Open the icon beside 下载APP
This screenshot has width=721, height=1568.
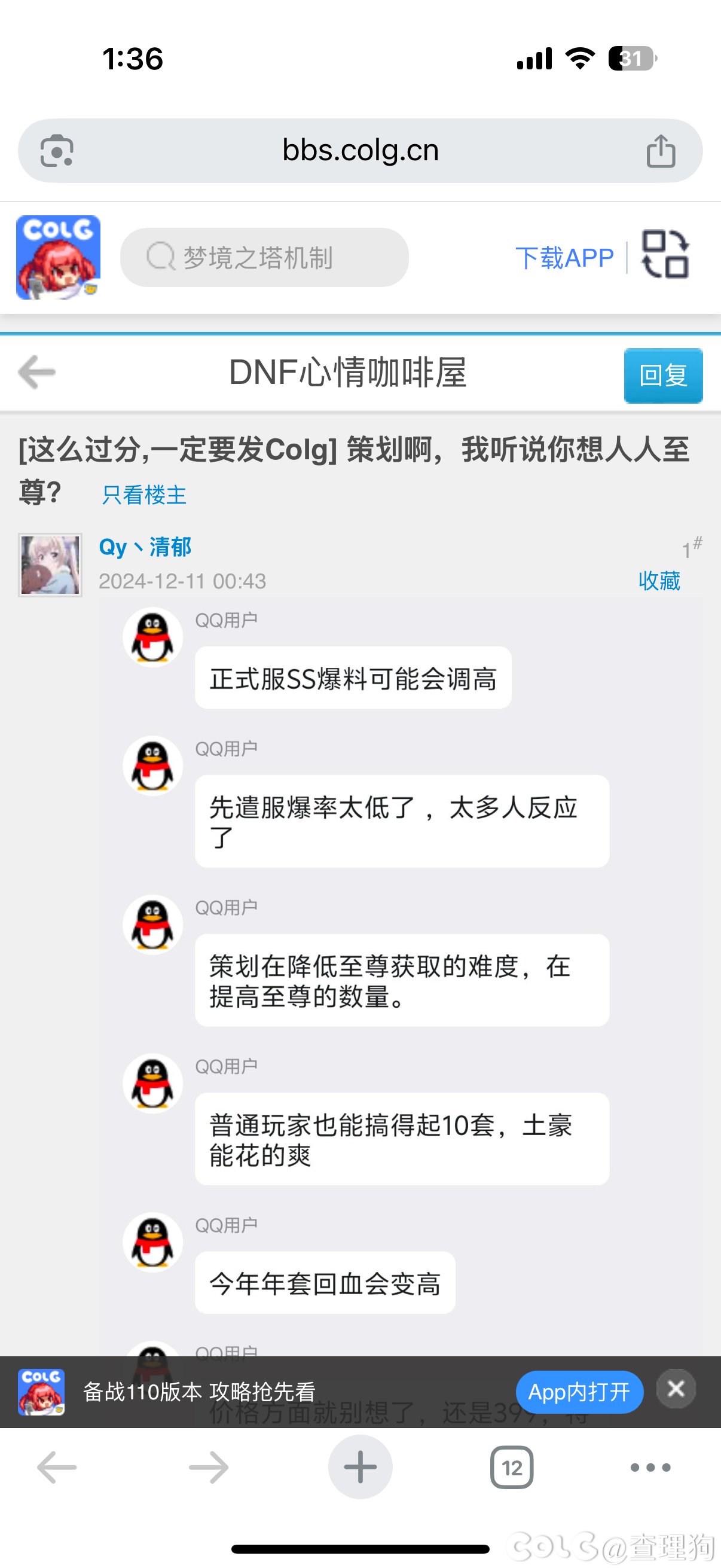click(x=665, y=255)
